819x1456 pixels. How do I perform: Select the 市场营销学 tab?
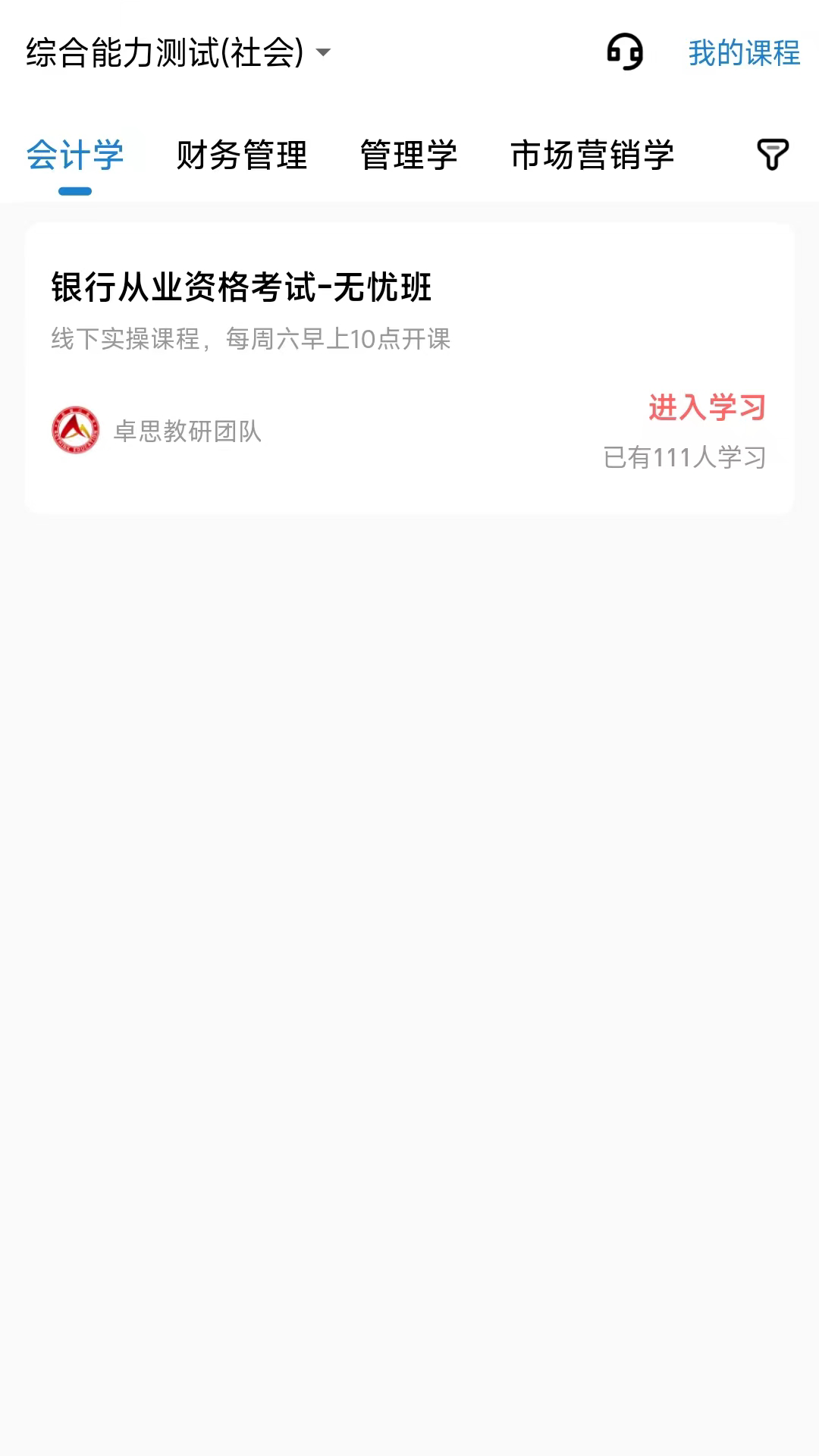point(593,157)
